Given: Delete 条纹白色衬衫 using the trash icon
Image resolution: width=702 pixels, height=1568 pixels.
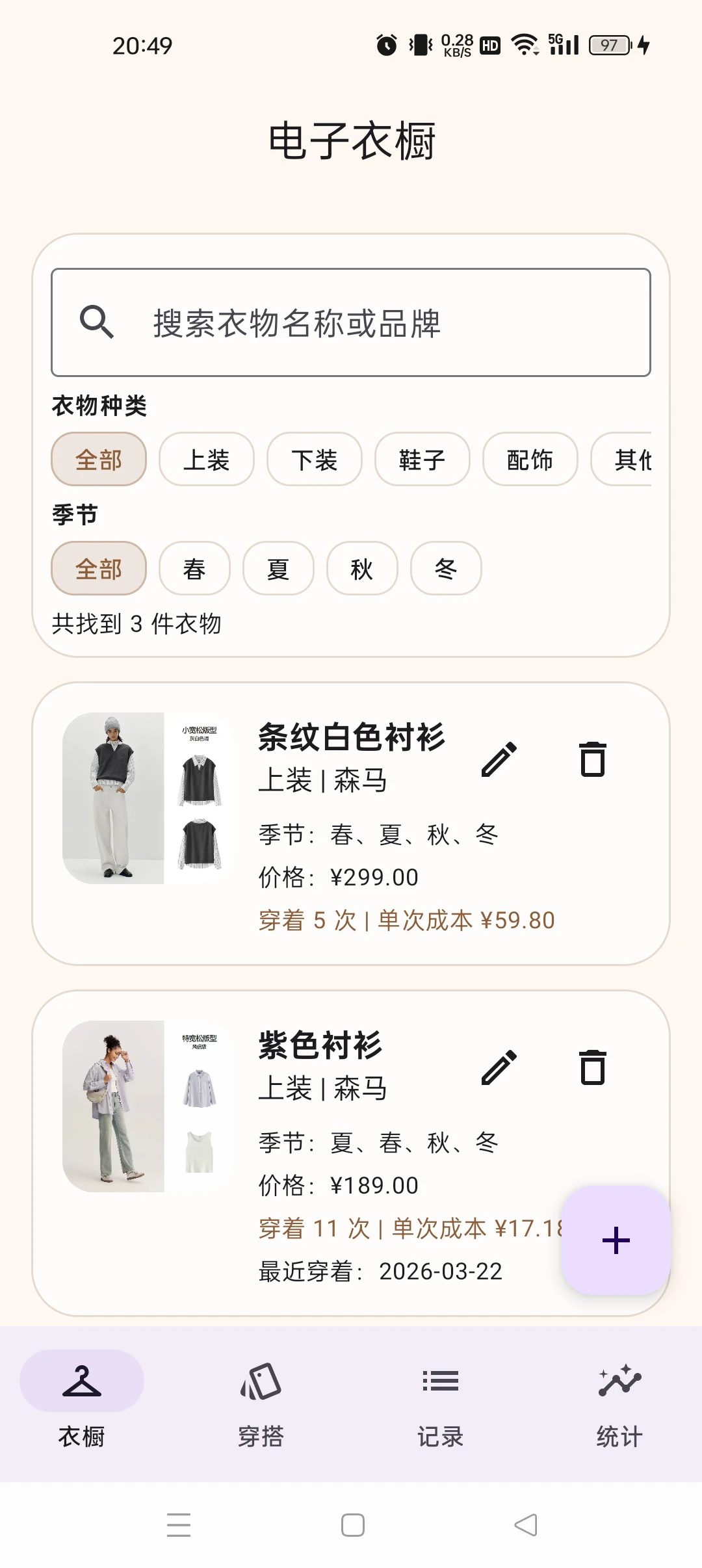Looking at the screenshot, I should (593, 759).
